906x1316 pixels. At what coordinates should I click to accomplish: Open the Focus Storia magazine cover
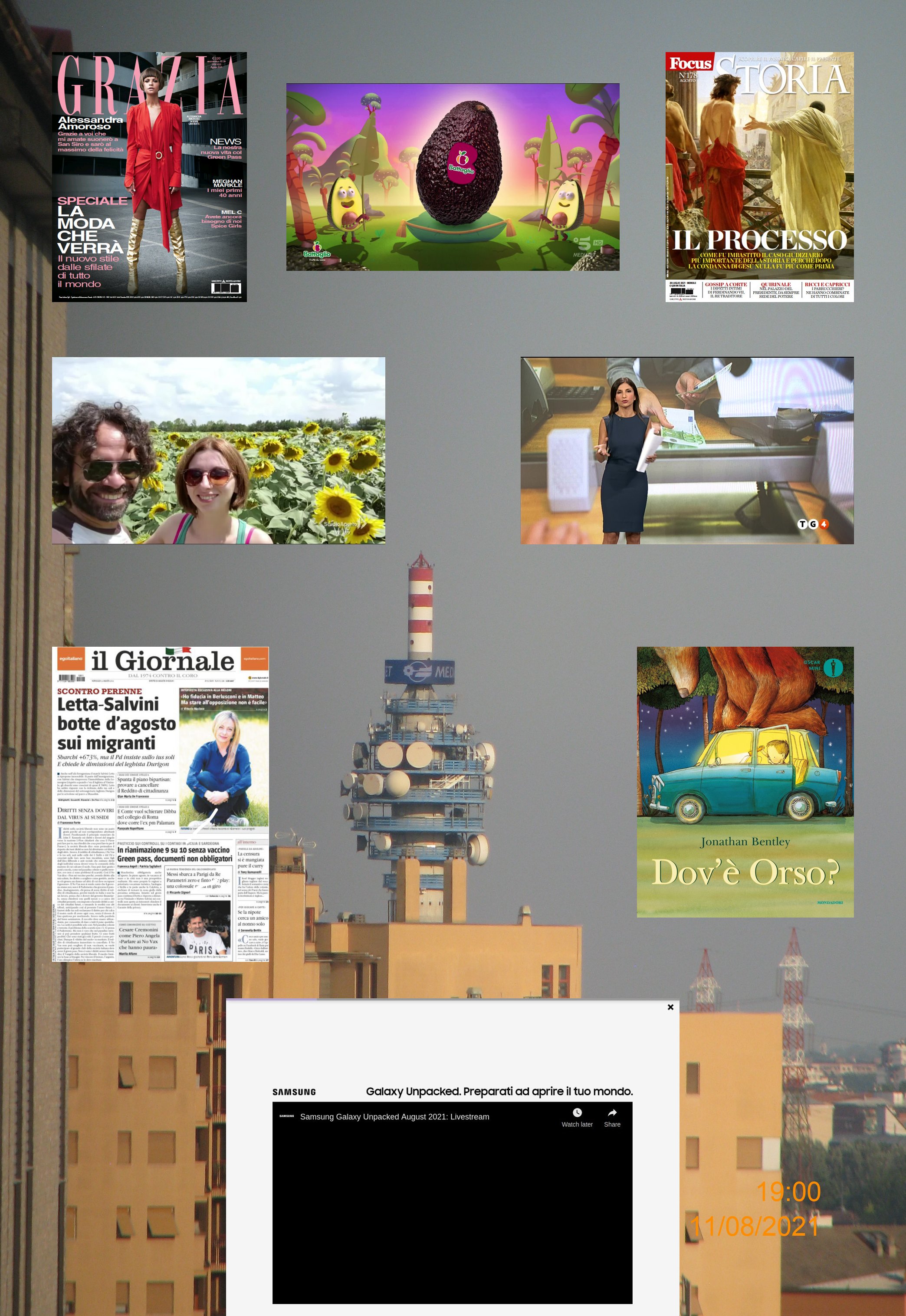pyautogui.click(x=759, y=177)
